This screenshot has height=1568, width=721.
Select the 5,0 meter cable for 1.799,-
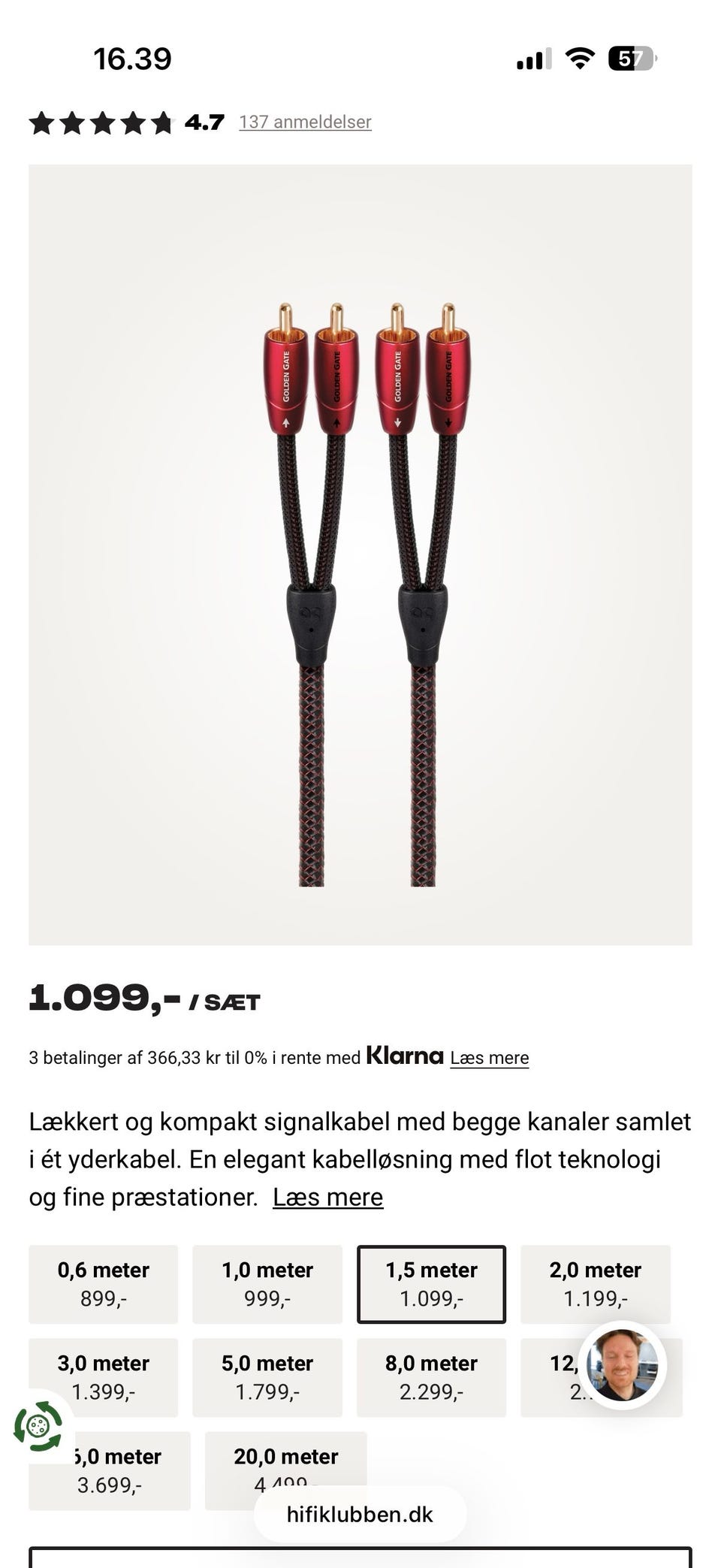tap(267, 1377)
